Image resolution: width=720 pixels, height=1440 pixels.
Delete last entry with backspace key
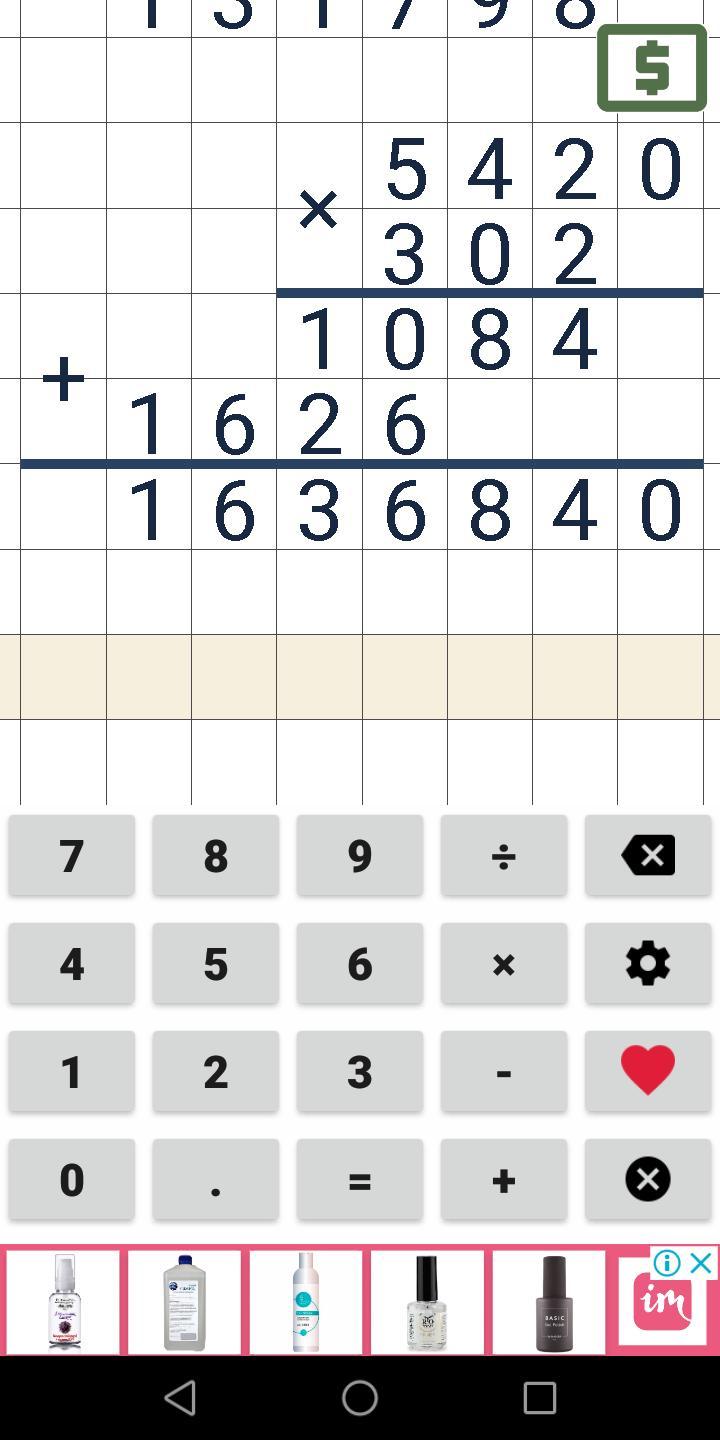pos(648,855)
